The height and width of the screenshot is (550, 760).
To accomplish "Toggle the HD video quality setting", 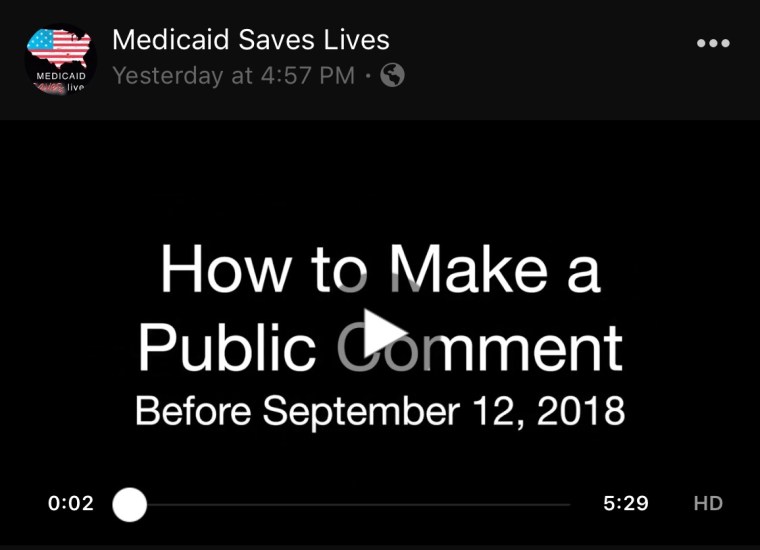I will pos(707,504).
